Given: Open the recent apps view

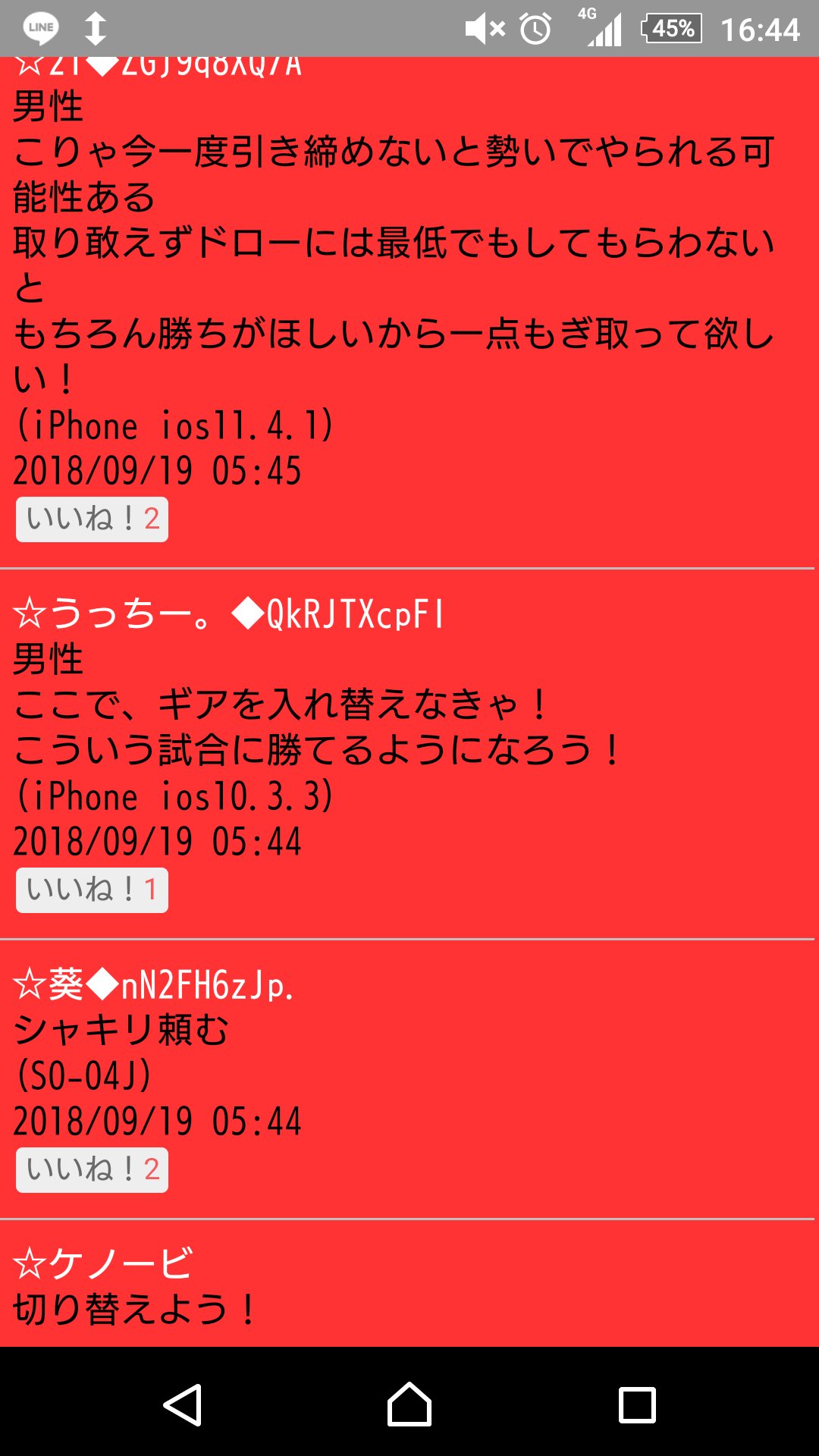Looking at the screenshot, I should [637, 1405].
